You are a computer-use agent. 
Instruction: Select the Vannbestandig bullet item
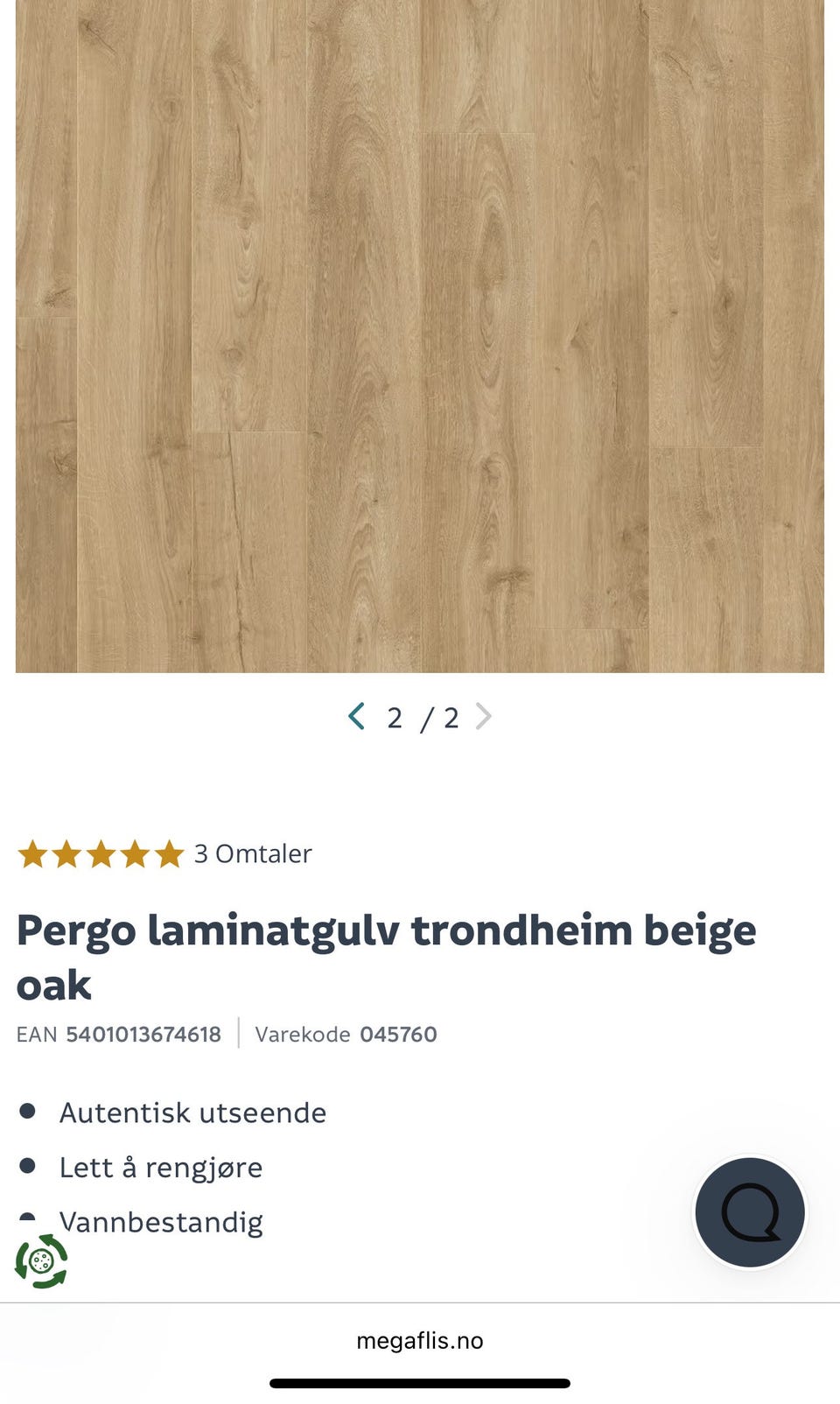160,1222
